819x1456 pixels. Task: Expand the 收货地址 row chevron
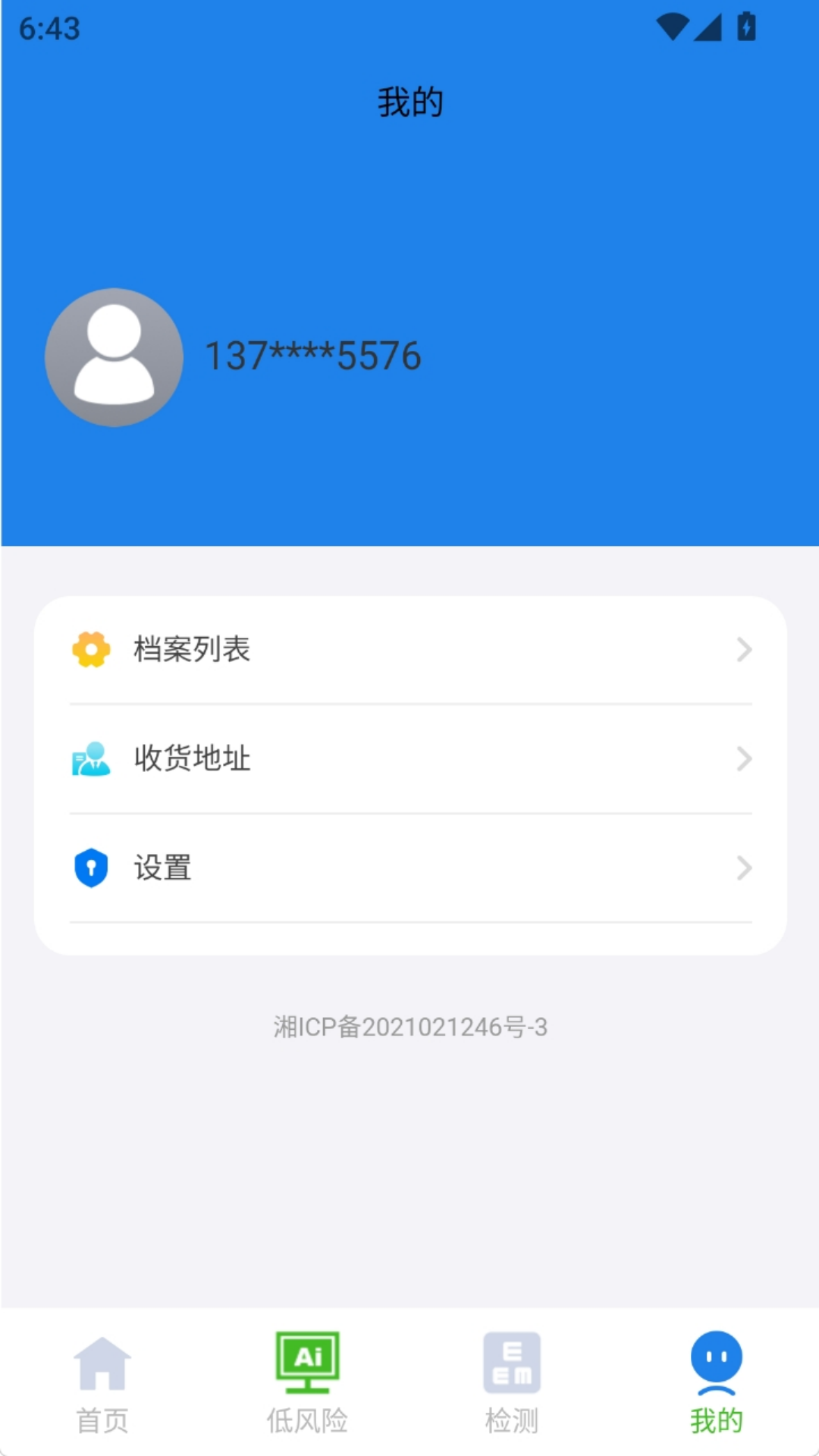coord(743,759)
